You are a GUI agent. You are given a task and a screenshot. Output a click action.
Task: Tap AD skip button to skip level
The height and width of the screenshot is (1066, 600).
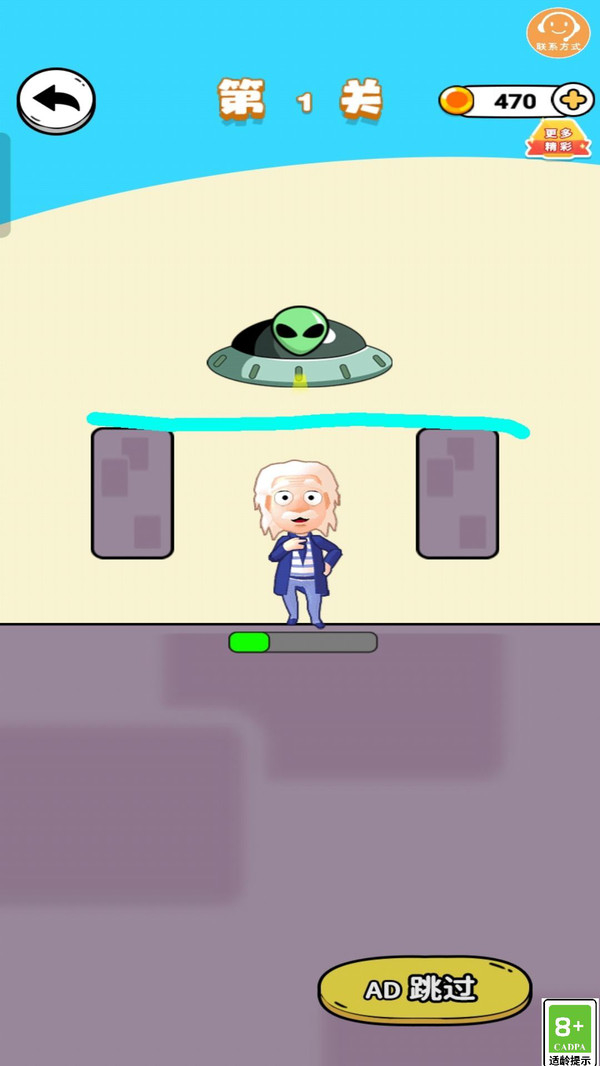point(424,989)
